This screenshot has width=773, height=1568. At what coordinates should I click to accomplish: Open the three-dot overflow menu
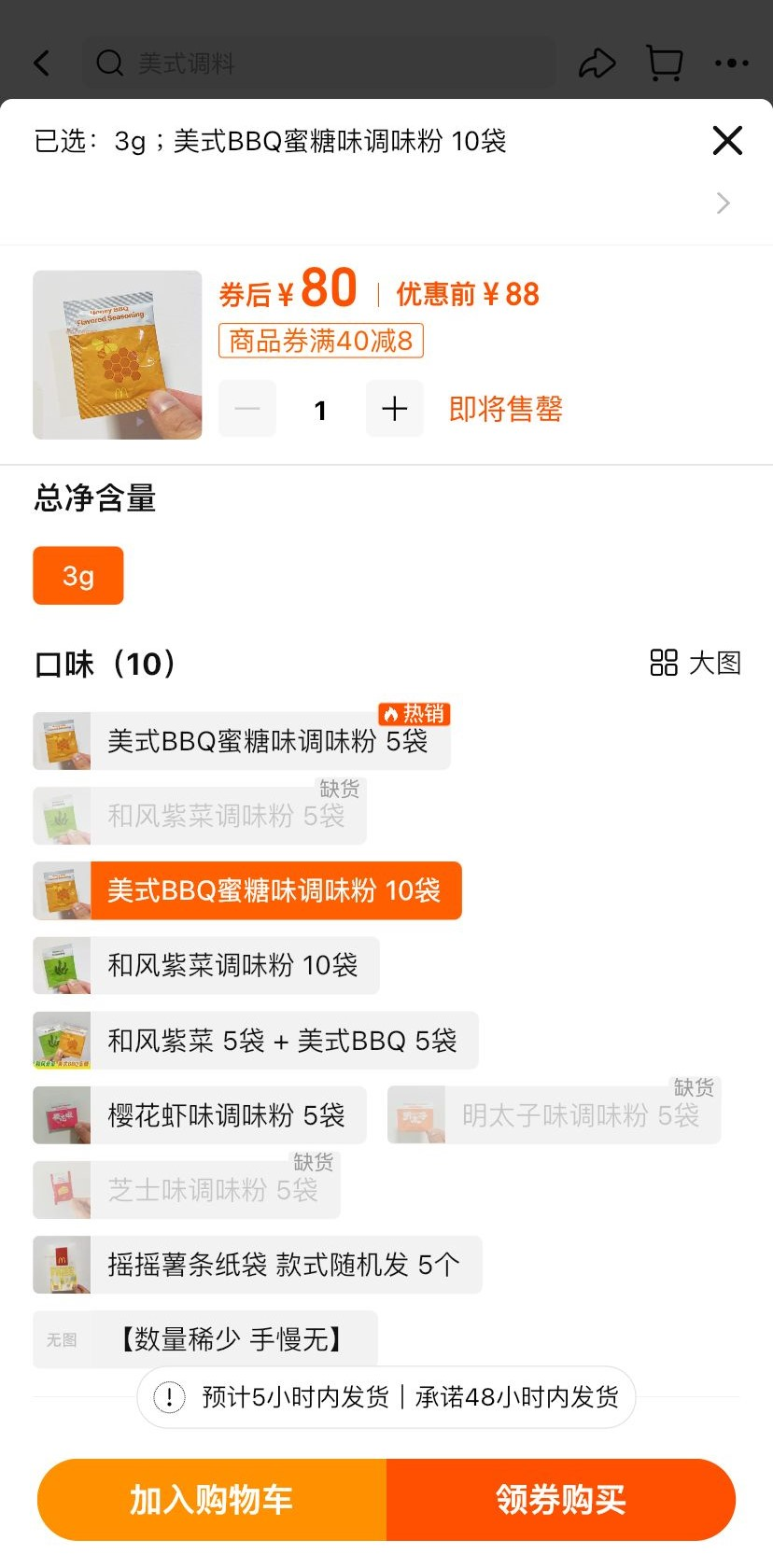tap(731, 63)
